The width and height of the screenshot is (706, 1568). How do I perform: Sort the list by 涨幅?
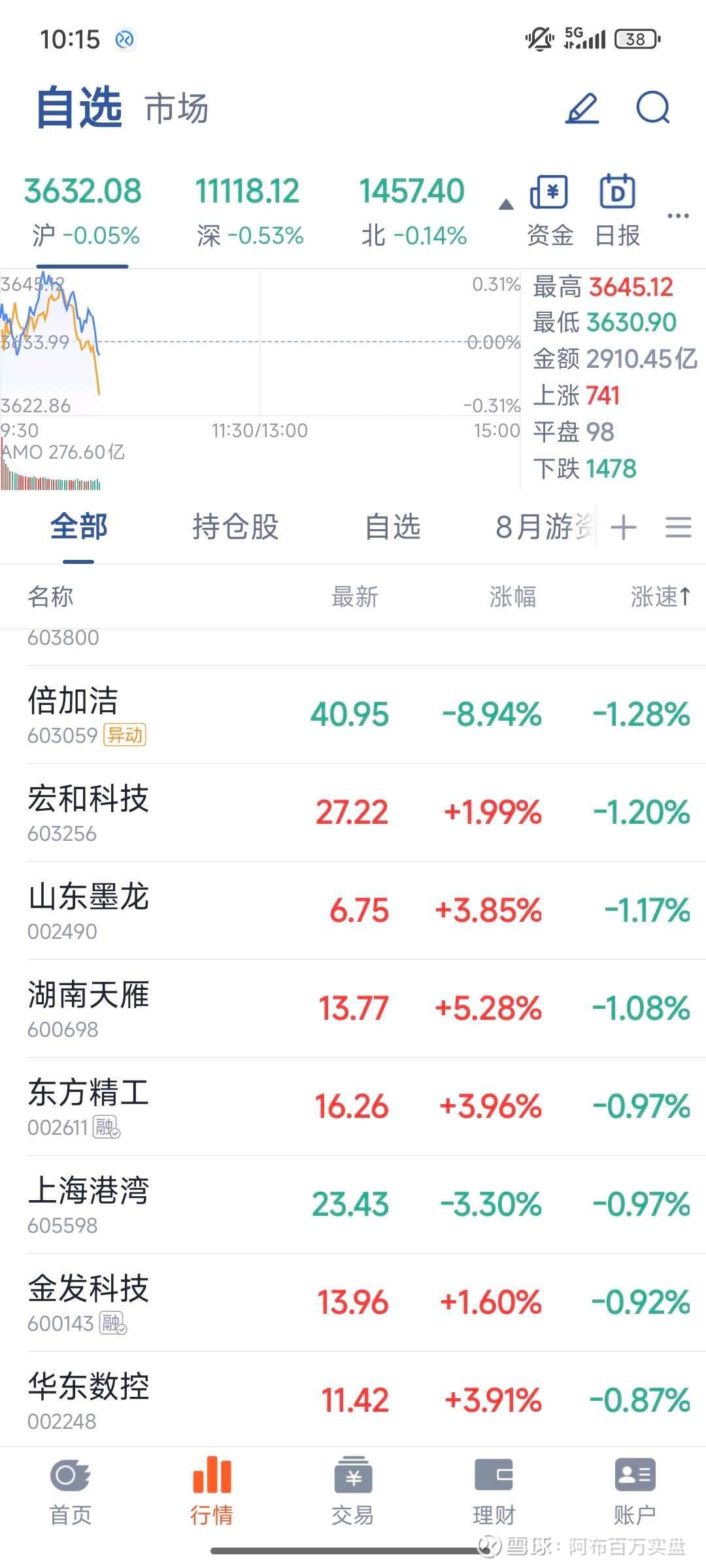click(x=513, y=596)
